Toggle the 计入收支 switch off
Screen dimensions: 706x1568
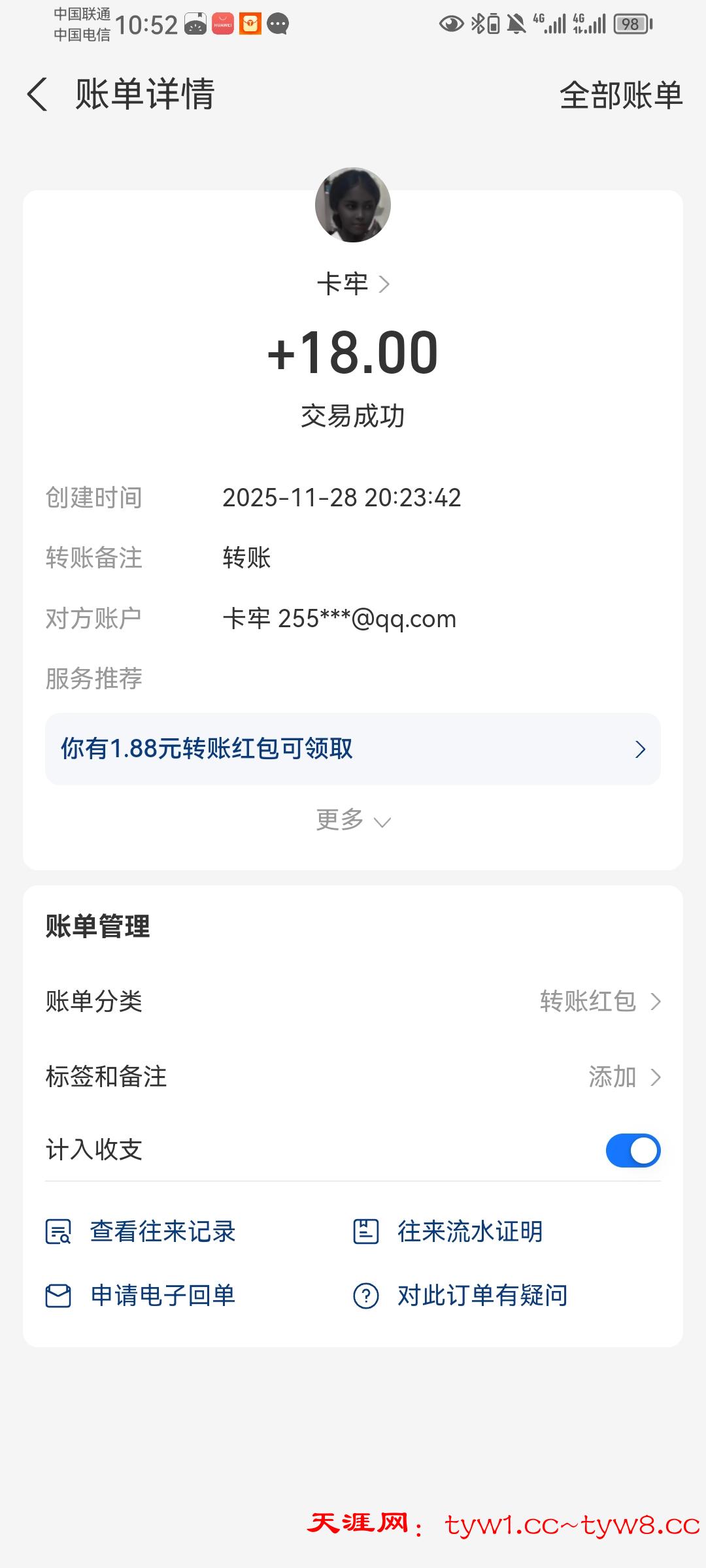pos(633,1151)
